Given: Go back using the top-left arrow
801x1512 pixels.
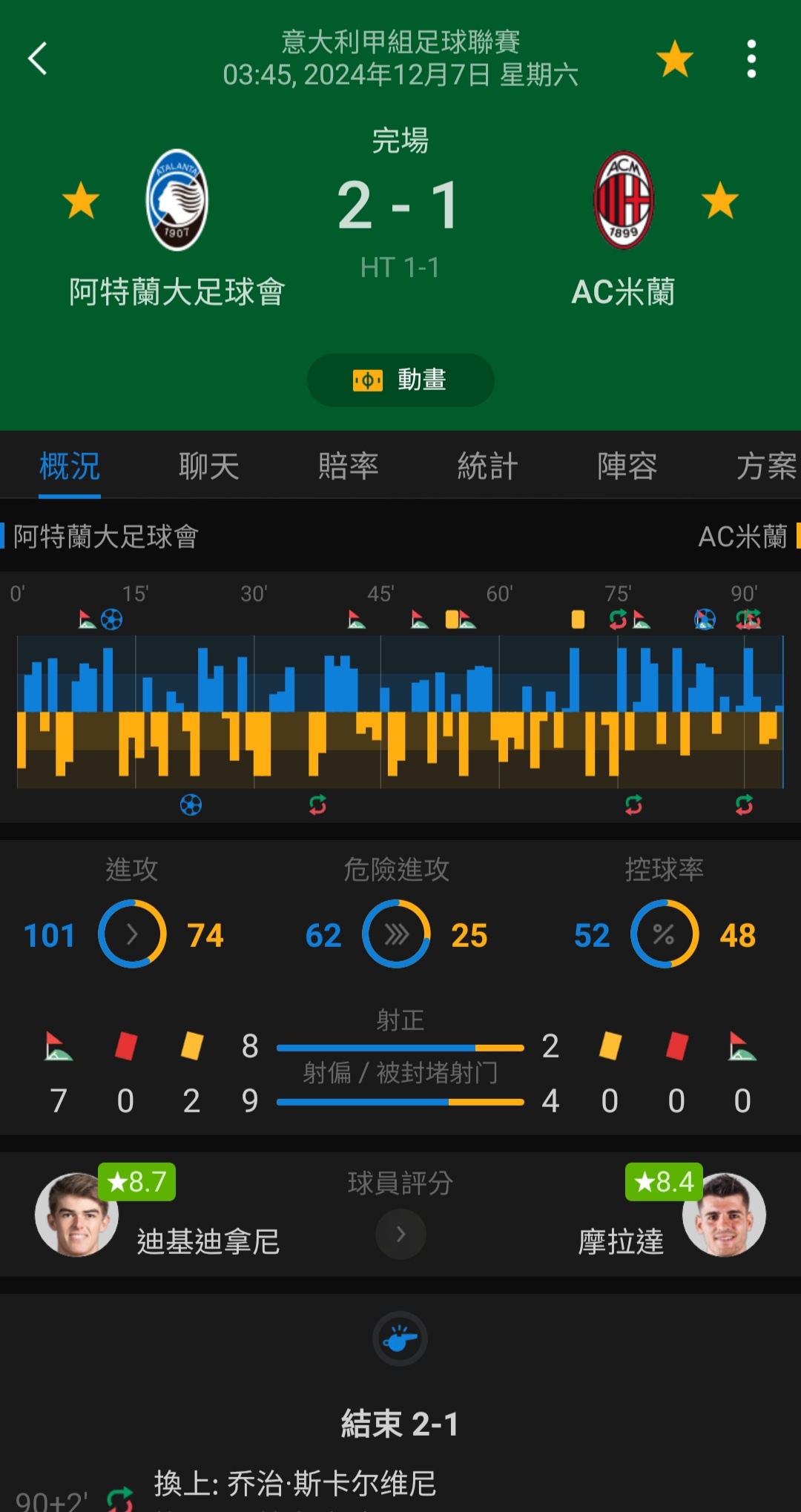Looking at the screenshot, I should click(38, 59).
